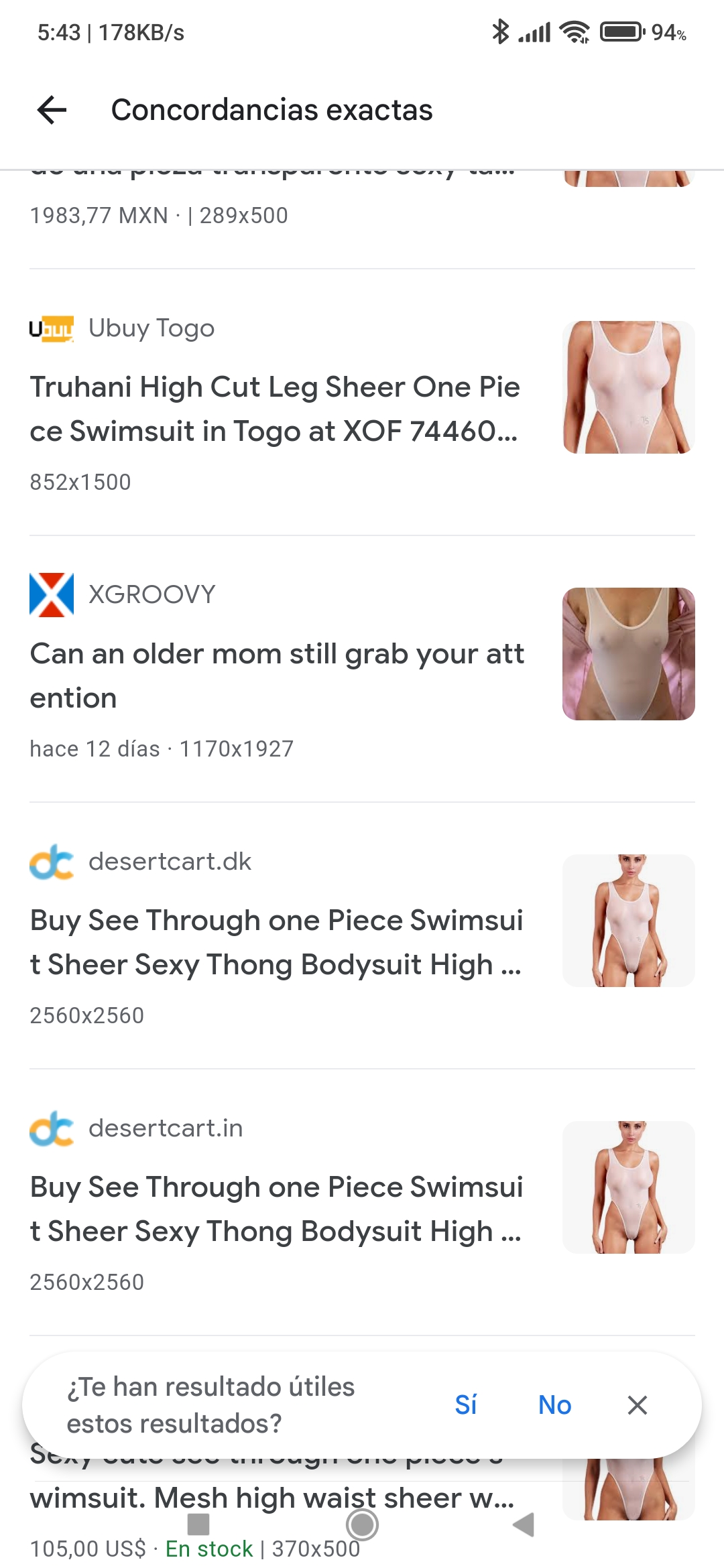Viewport: 724px width, 1568px height.
Task: Go back from Concordancias exactas
Action: [x=52, y=110]
